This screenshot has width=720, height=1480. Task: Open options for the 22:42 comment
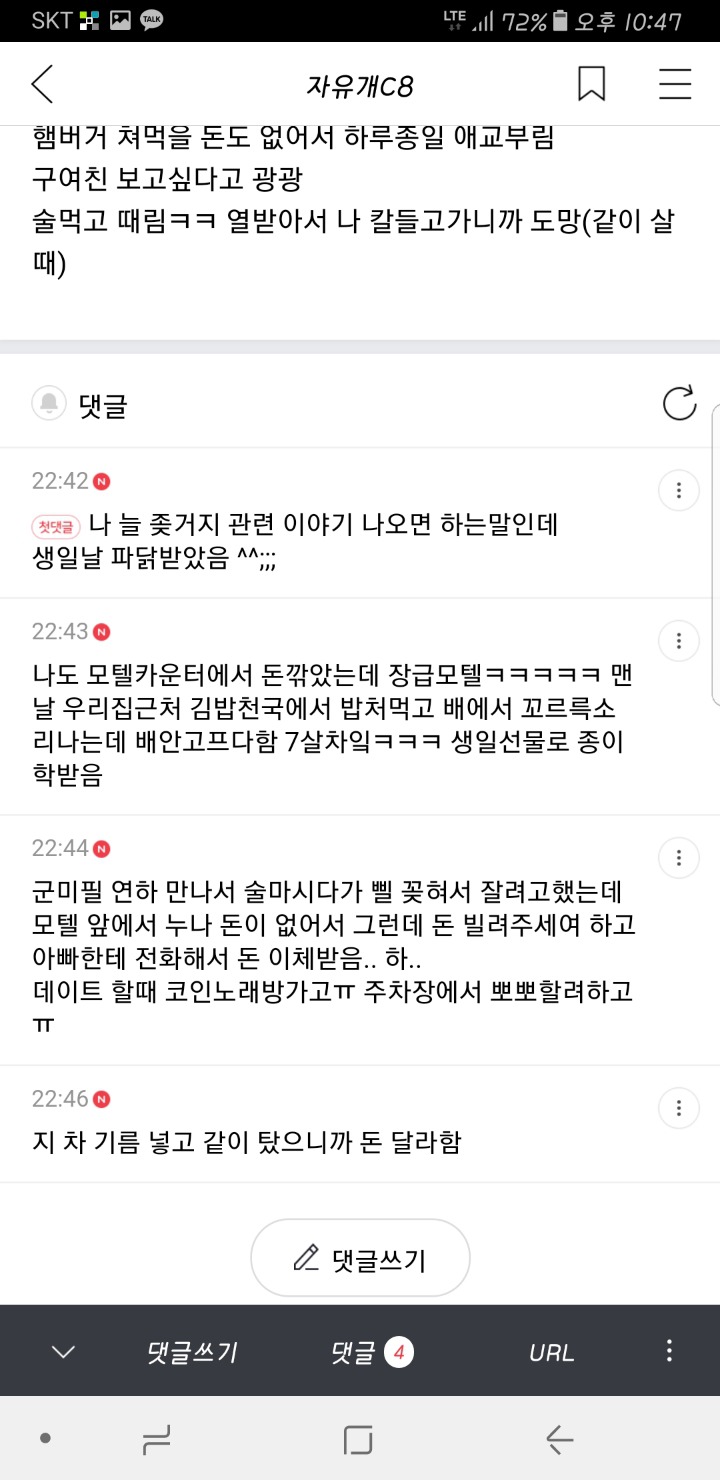[x=679, y=489]
